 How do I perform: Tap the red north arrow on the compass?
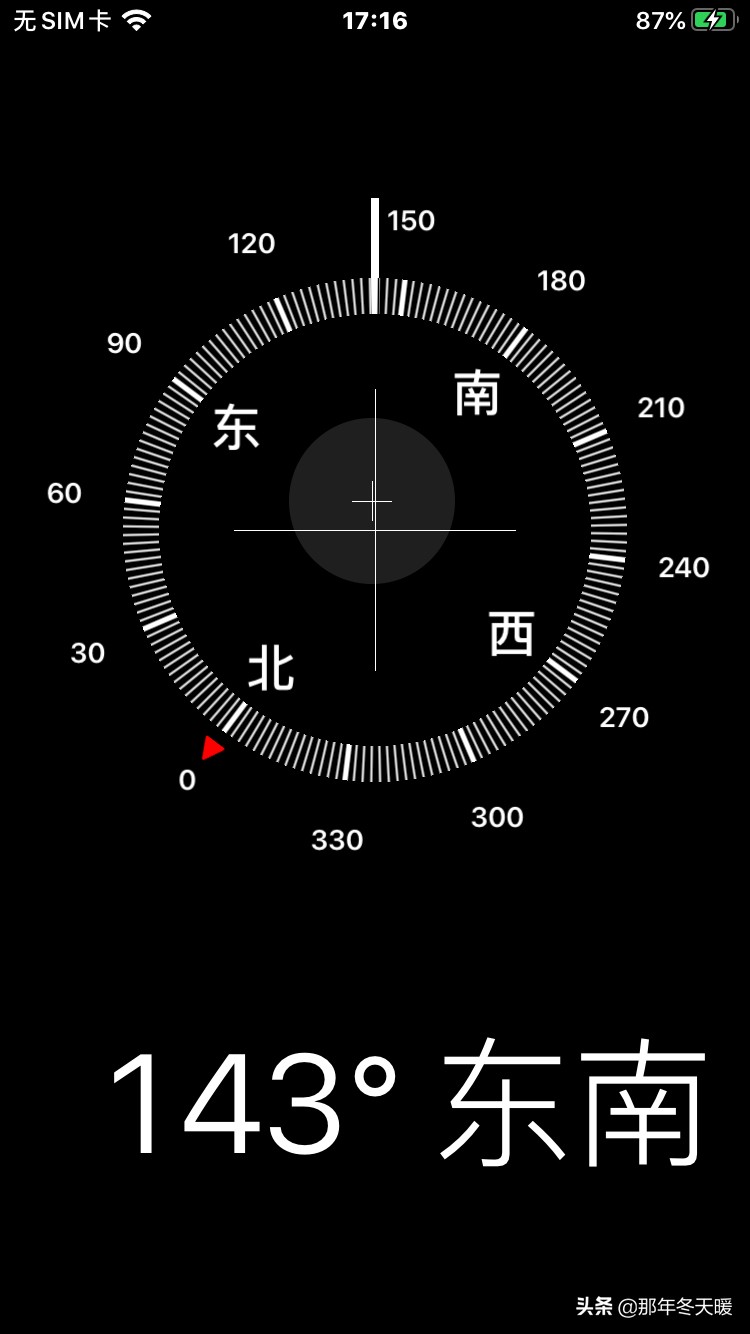(x=213, y=746)
